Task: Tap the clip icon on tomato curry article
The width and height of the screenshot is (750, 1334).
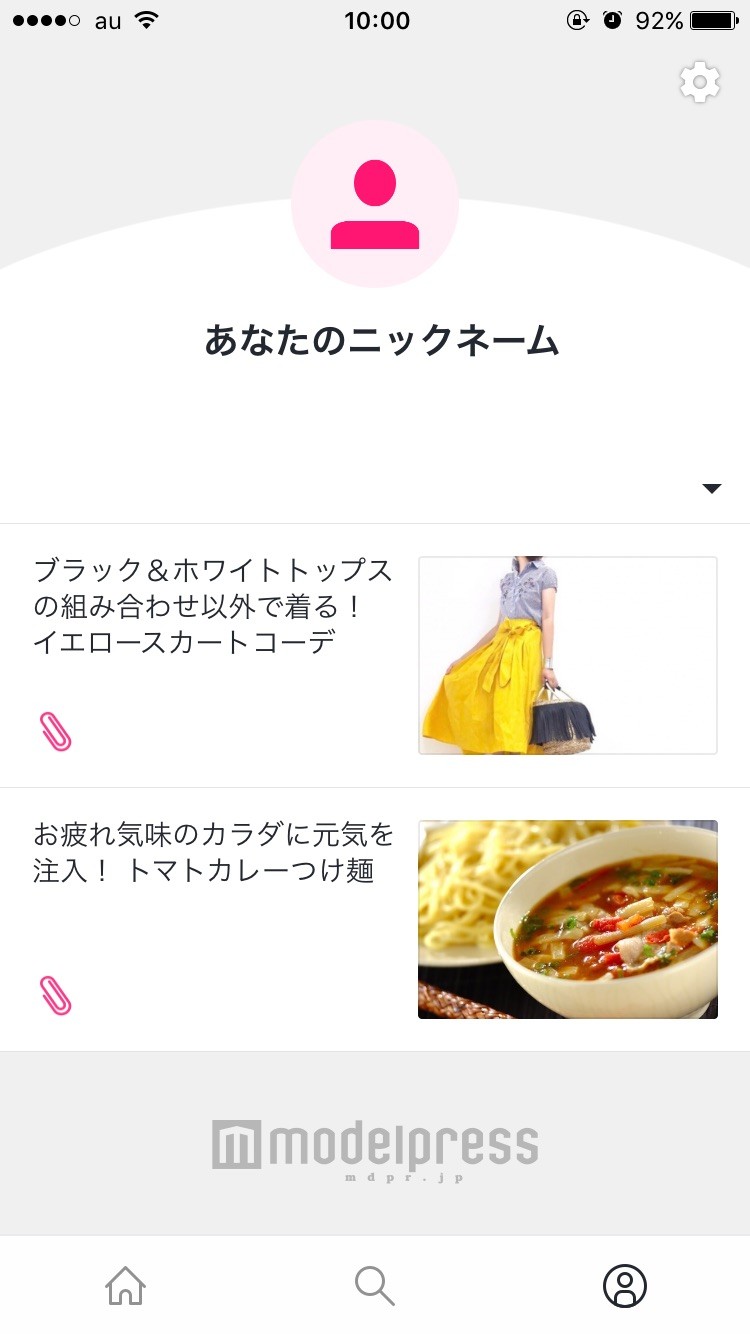Action: click(x=56, y=996)
